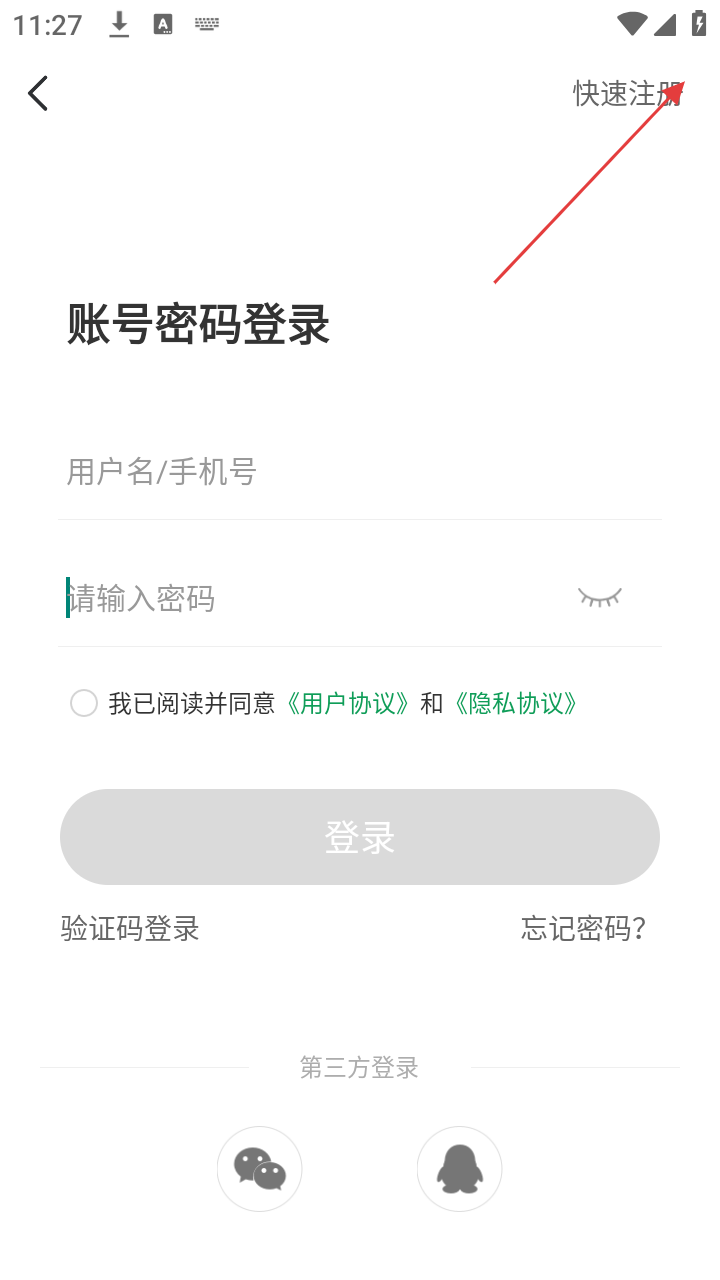The width and height of the screenshot is (720, 1280).
Task: Switch to 验证码登录
Action: 130,929
